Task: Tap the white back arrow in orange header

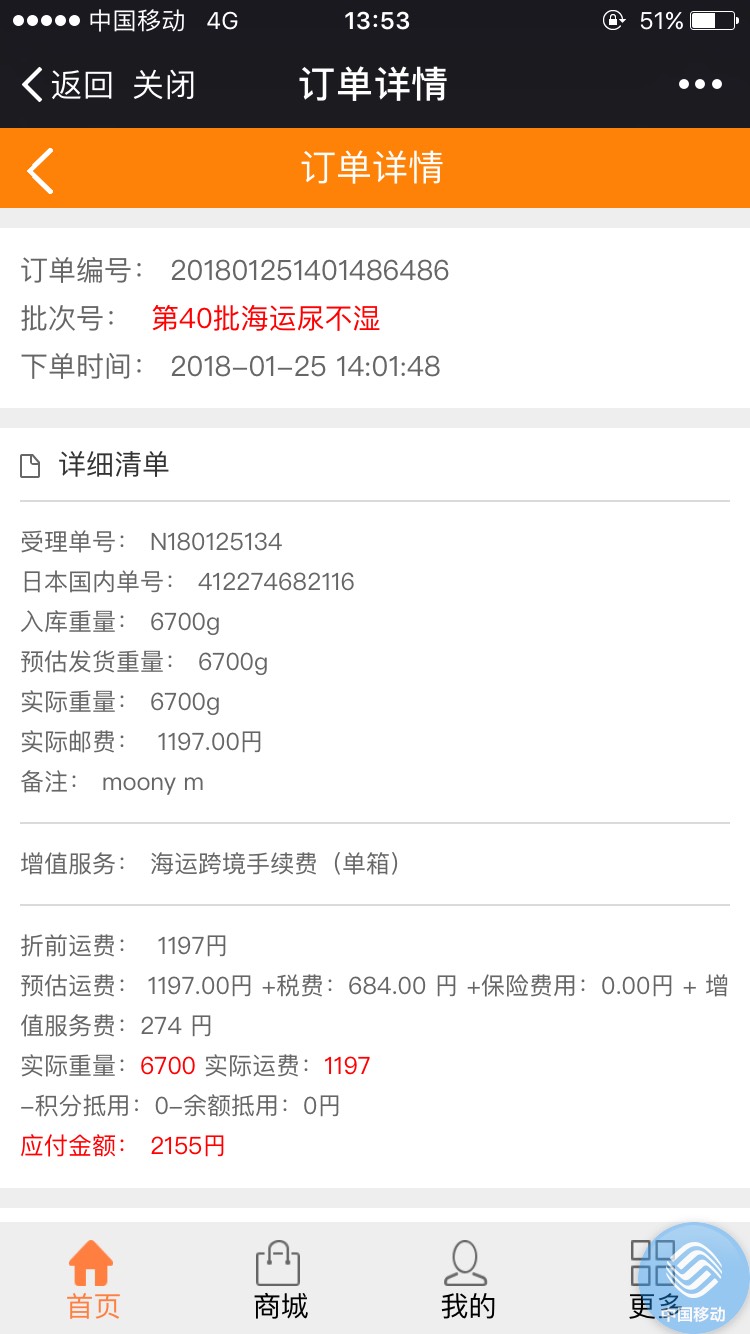Action: [40, 169]
